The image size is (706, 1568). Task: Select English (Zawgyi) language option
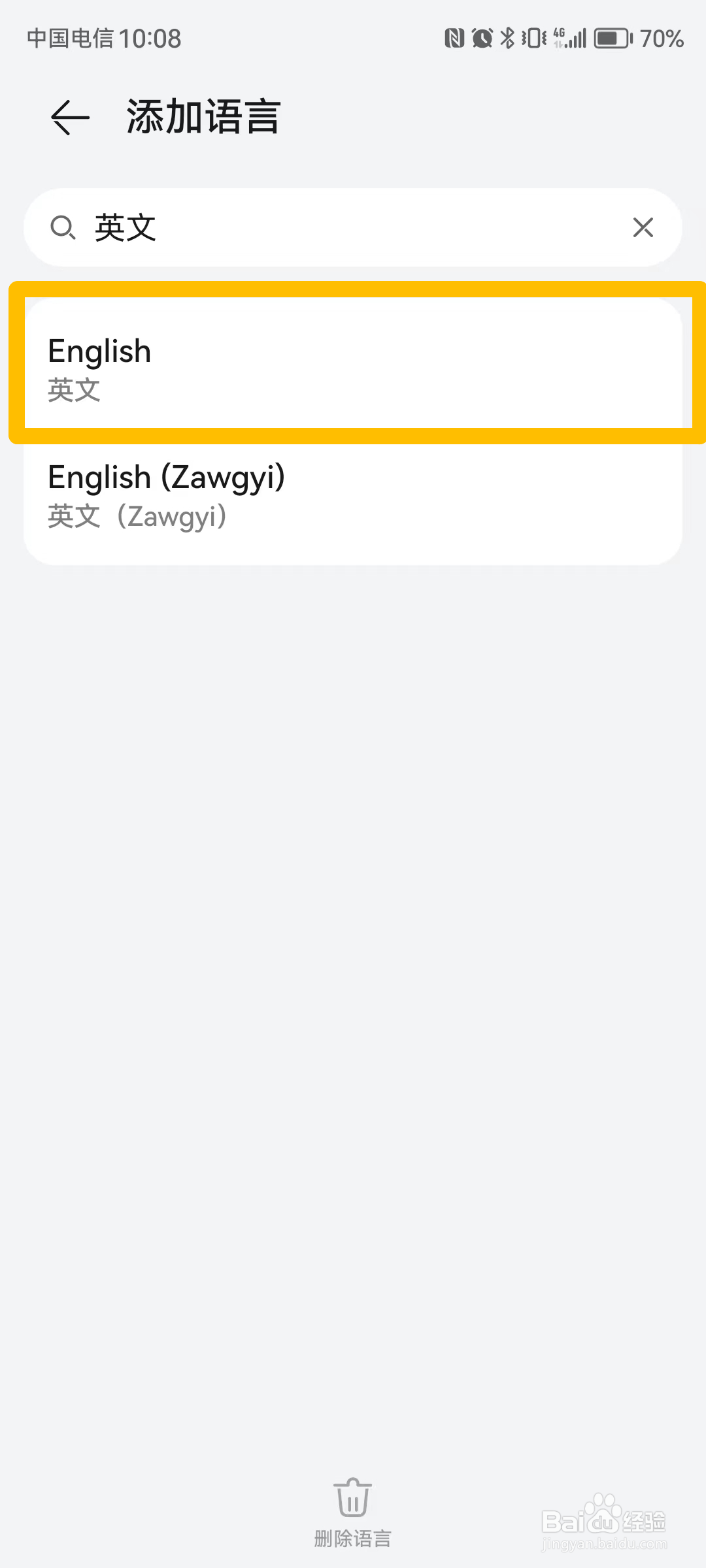click(x=353, y=497)
